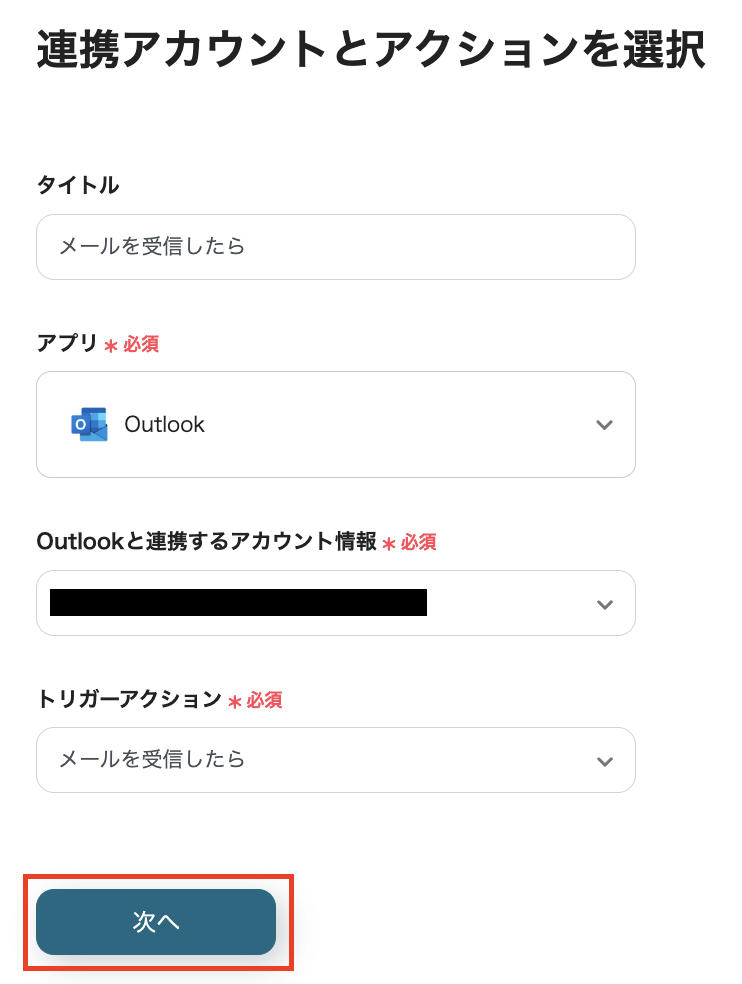The height and width of the screenshot is (984, 742).
Task: Click the red asterisk next to アプリ
Action: (x=109, y=343)
